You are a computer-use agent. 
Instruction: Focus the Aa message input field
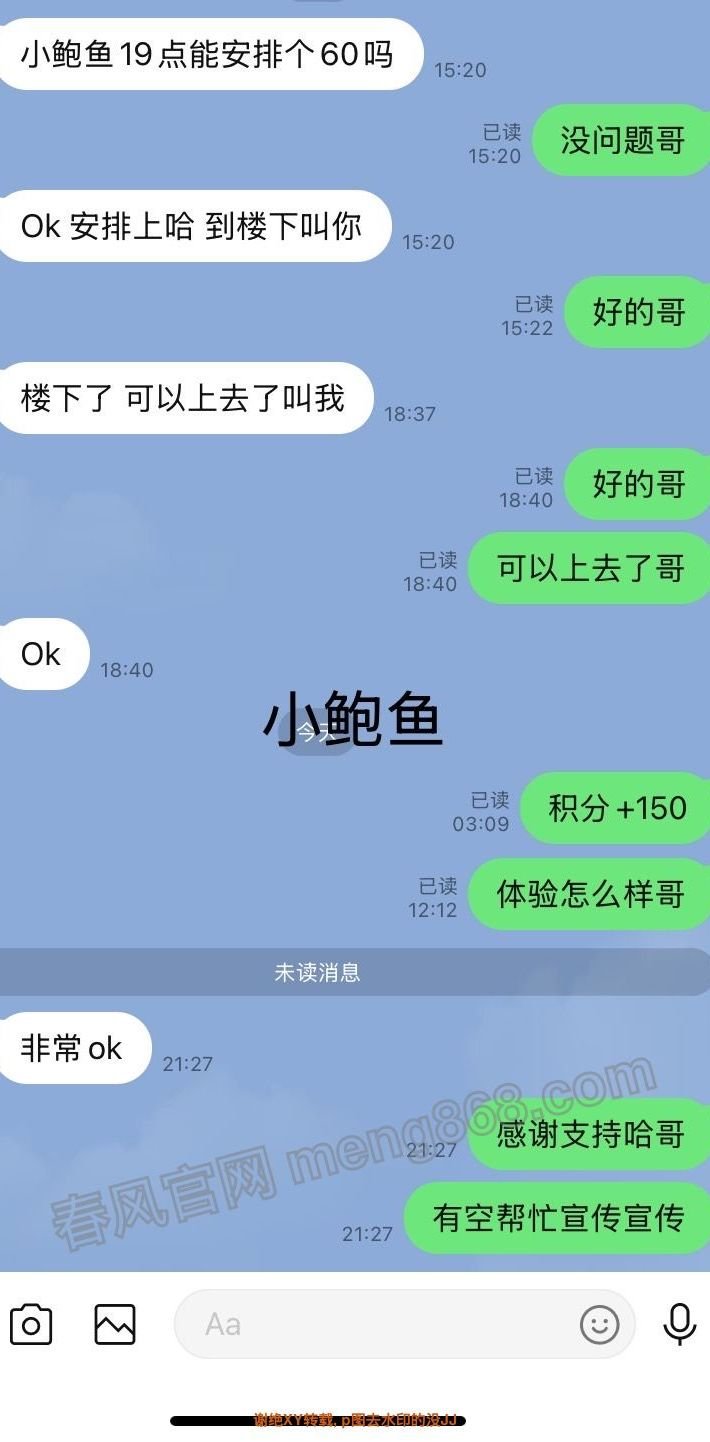click(x=380, y=1325)
